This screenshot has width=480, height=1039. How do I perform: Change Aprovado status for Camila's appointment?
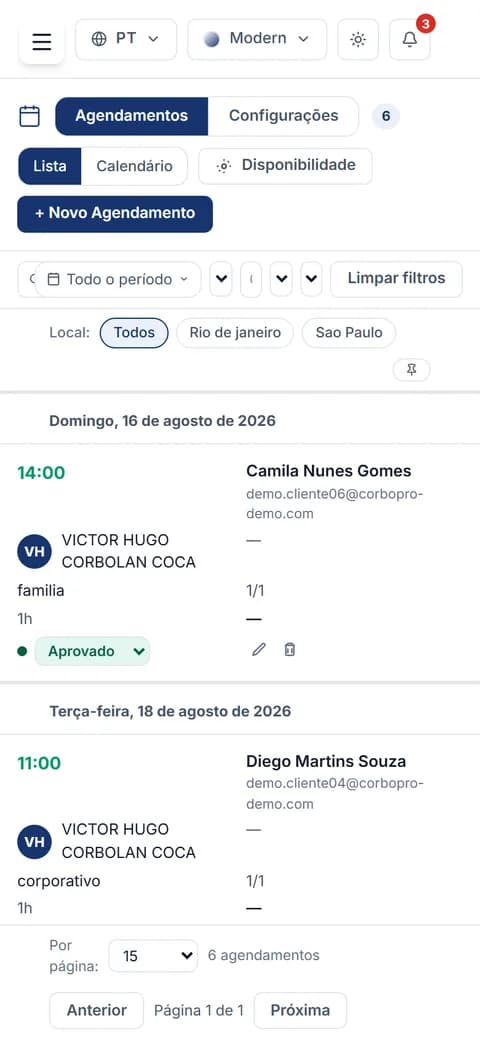[x=92, y=651]
